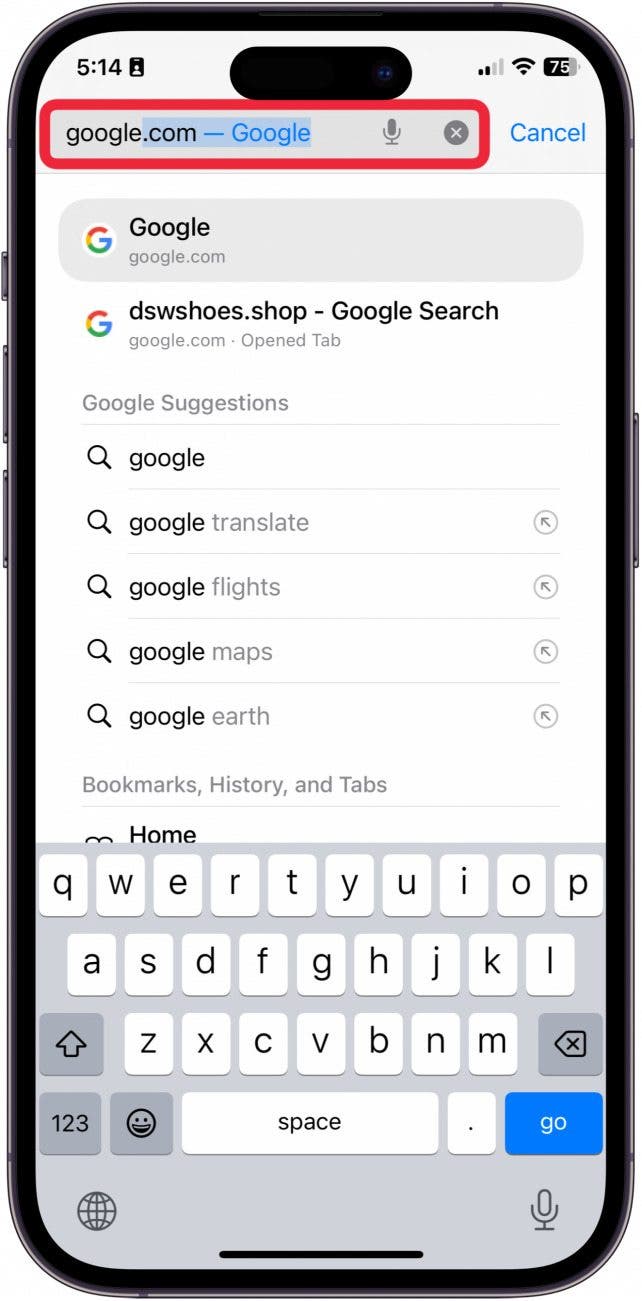The image size is (642, 1301).
Task: Start dictation with the keyboard microphone
Action: tap(544, 1211)
